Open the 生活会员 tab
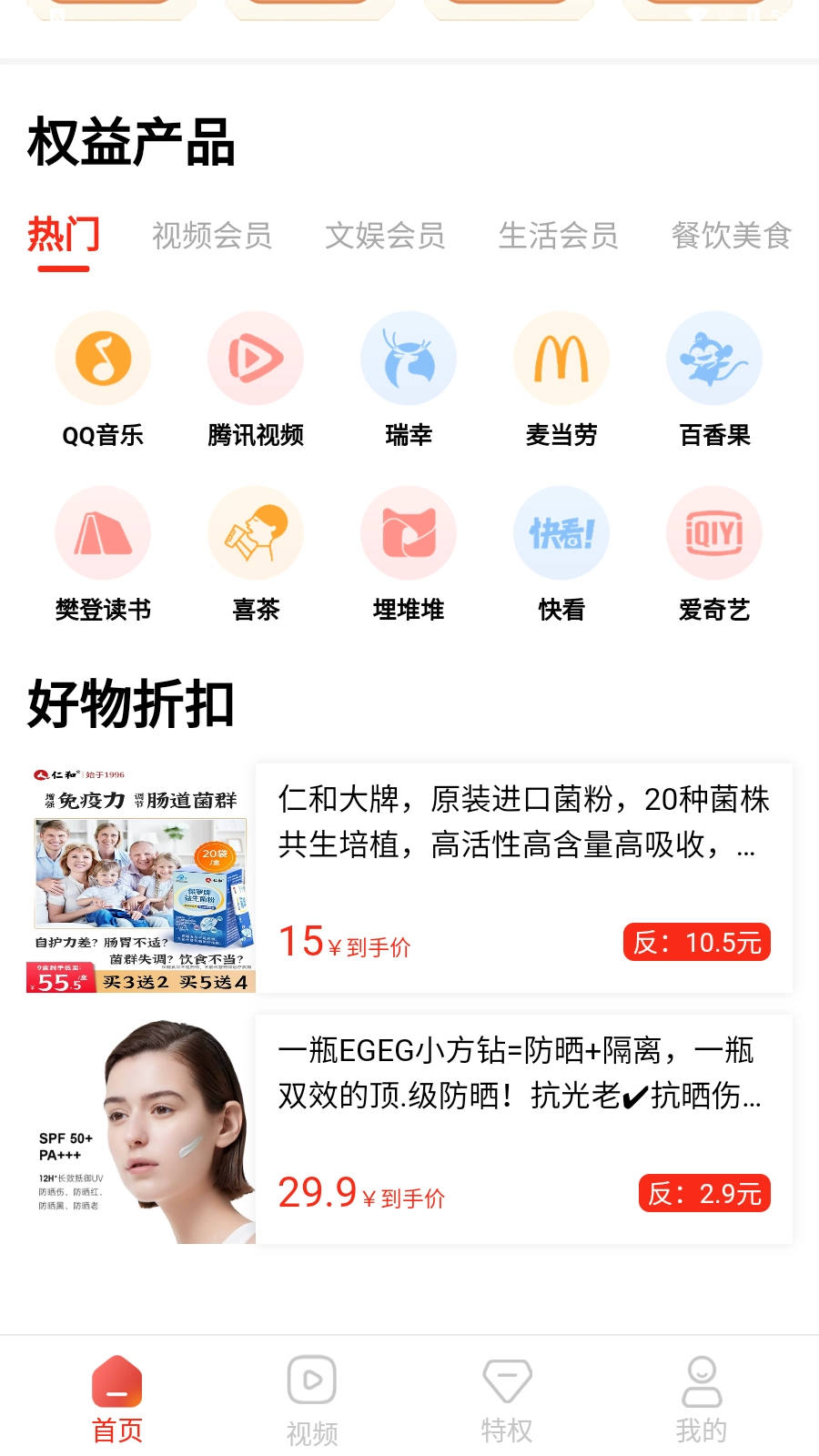Viewport: 819px width, 1456px height. point(558,236)
